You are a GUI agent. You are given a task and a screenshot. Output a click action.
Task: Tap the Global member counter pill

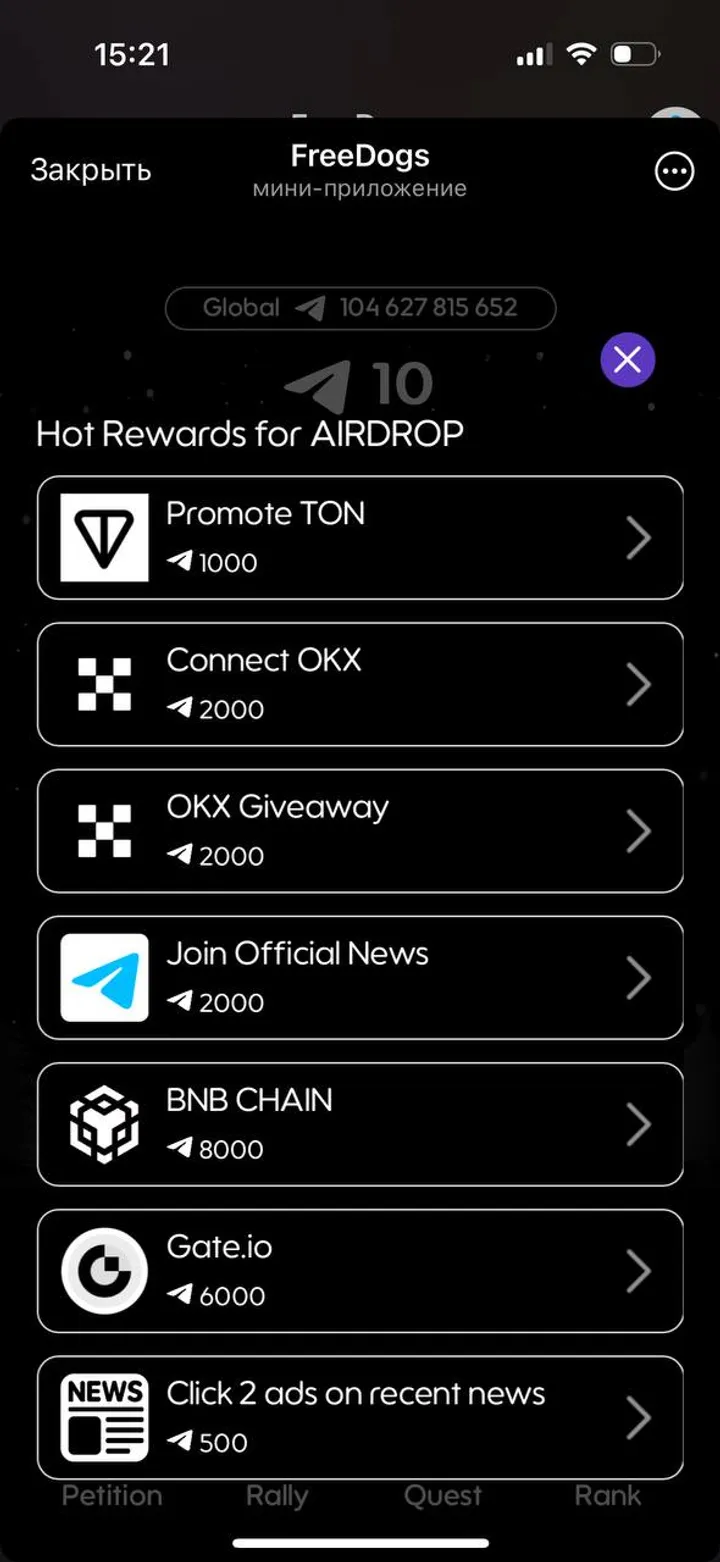click(x=360, y=308)
